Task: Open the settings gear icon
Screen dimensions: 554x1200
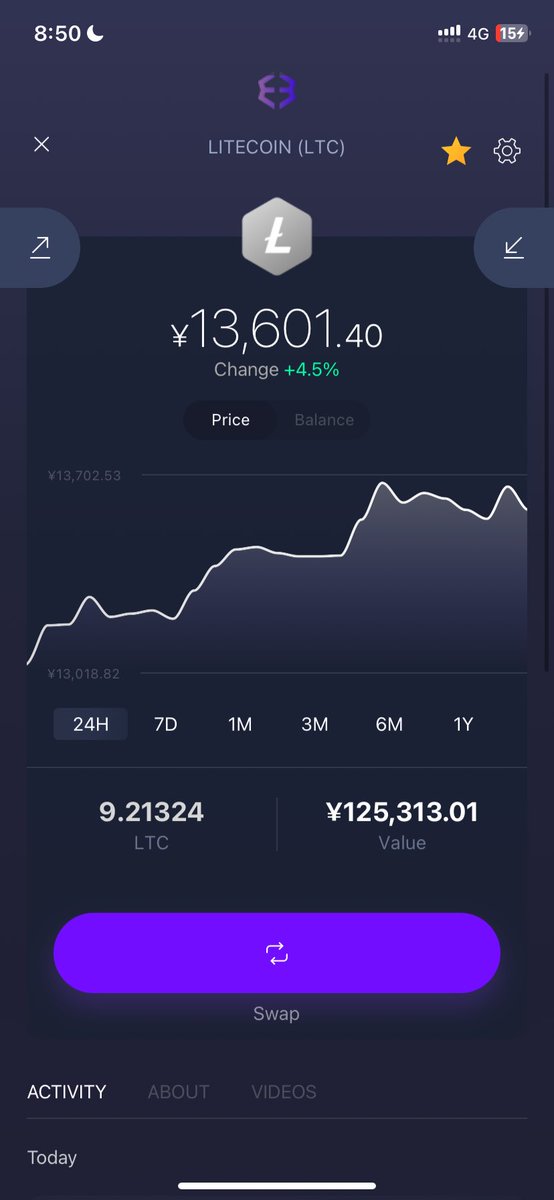Action: point(507,152)
